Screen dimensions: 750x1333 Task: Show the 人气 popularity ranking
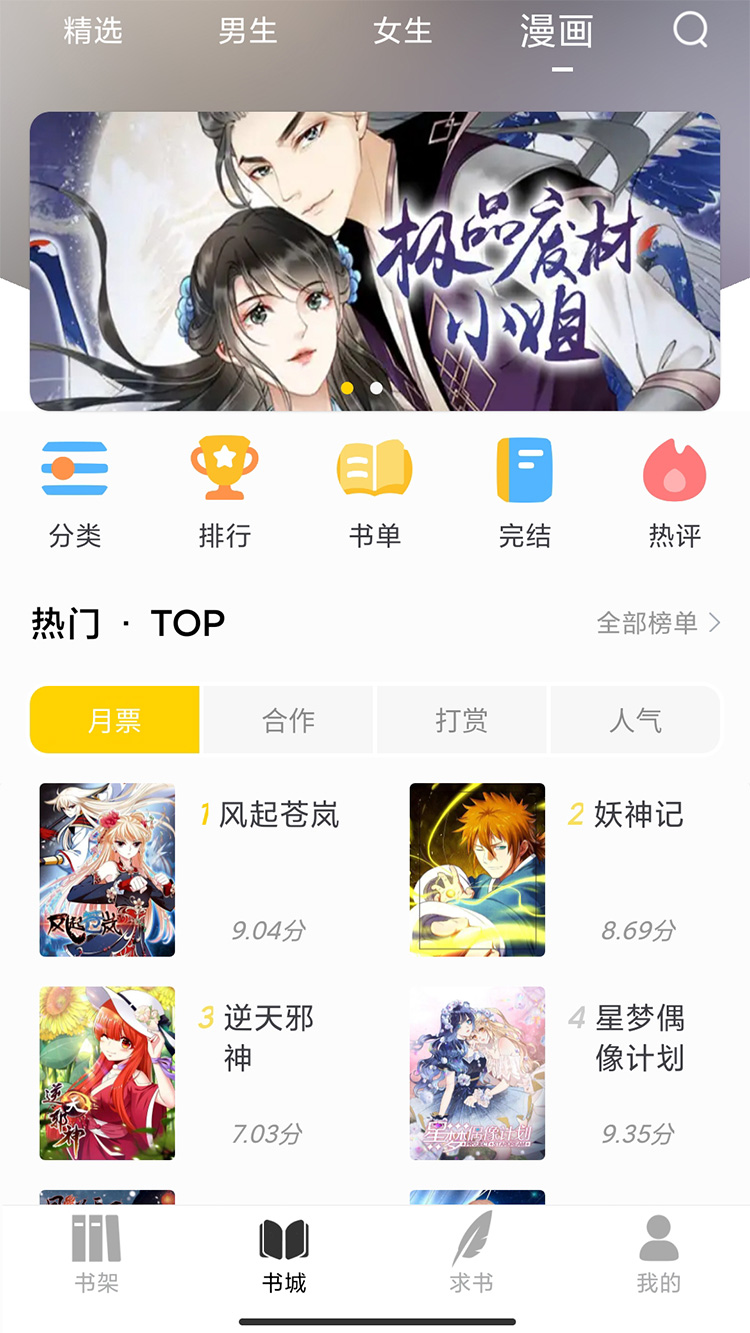[x=635, y=720]
